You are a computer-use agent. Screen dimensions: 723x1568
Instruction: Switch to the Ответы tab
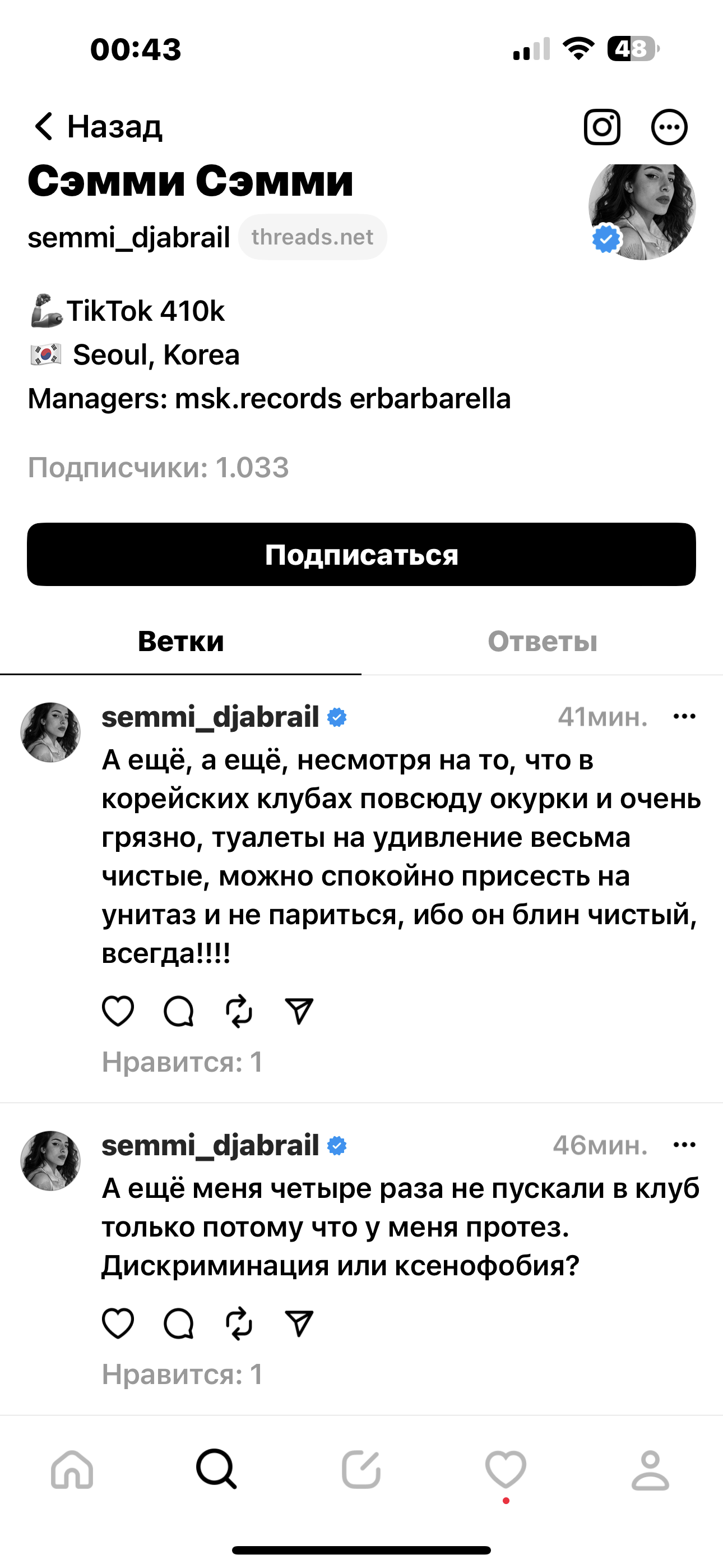pos(543,642)
